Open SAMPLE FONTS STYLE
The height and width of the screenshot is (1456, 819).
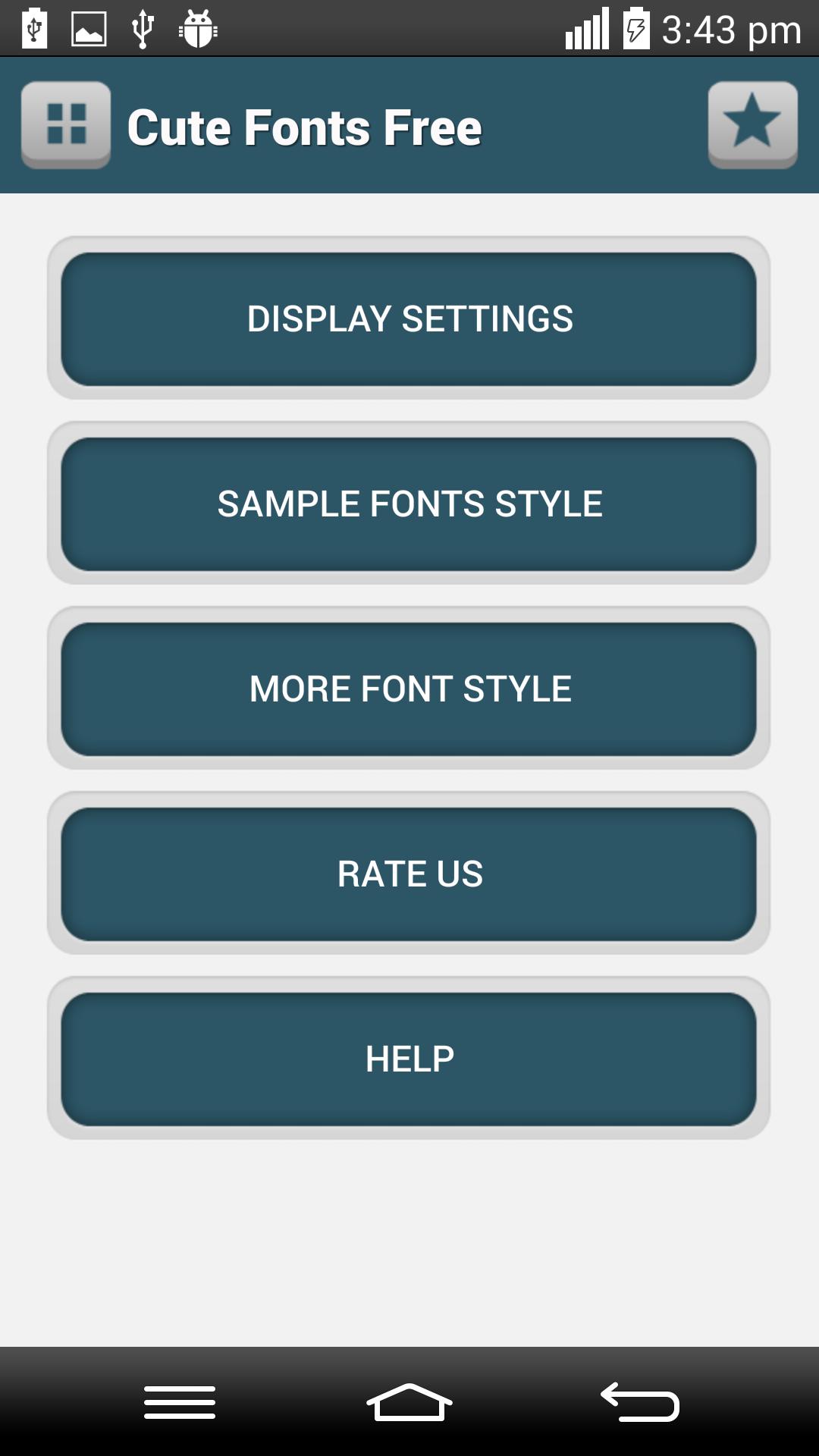tap(409, 502)
